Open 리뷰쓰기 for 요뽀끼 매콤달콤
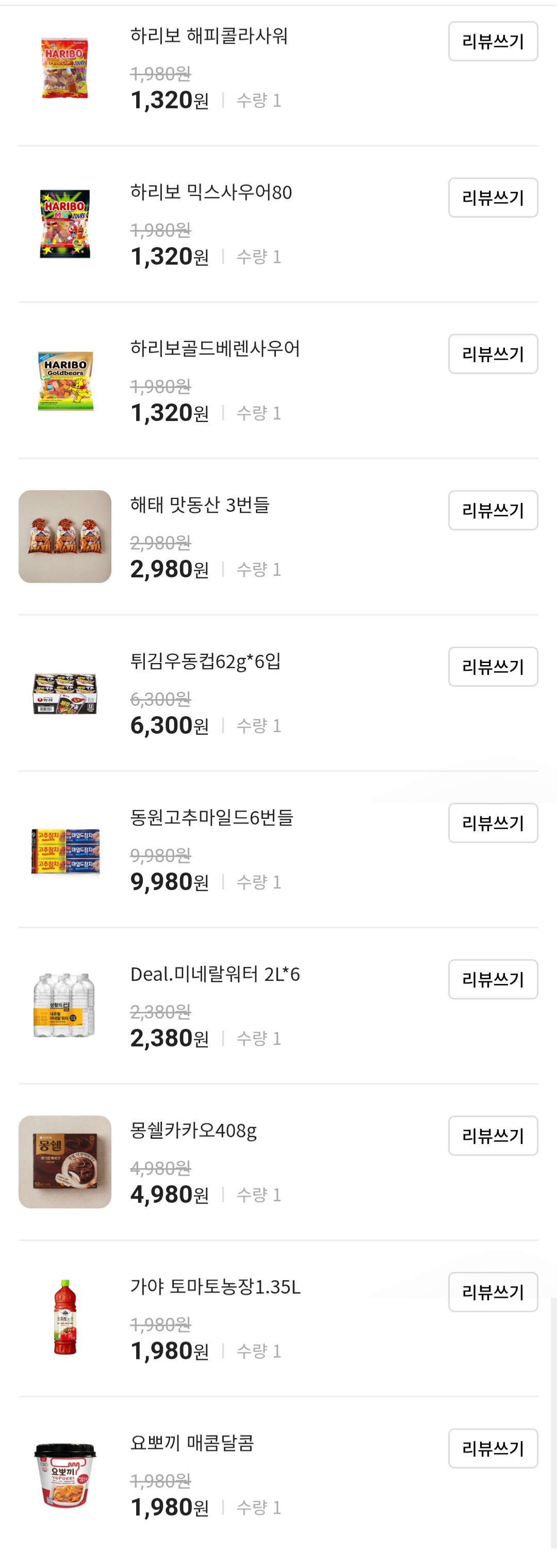Viewport: 557px width, 1568px height. [x=493, y=1448]
